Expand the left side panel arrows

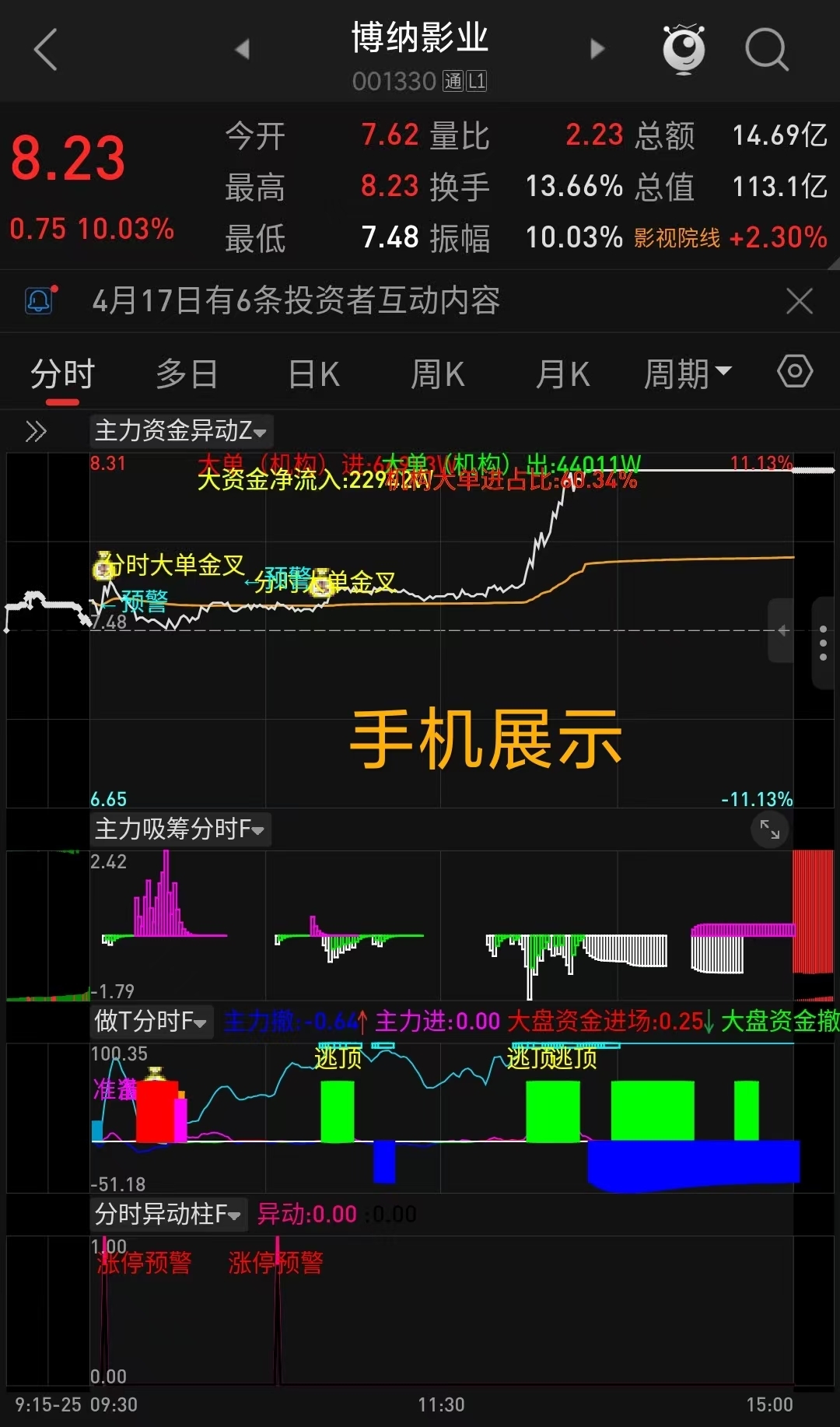36,431
